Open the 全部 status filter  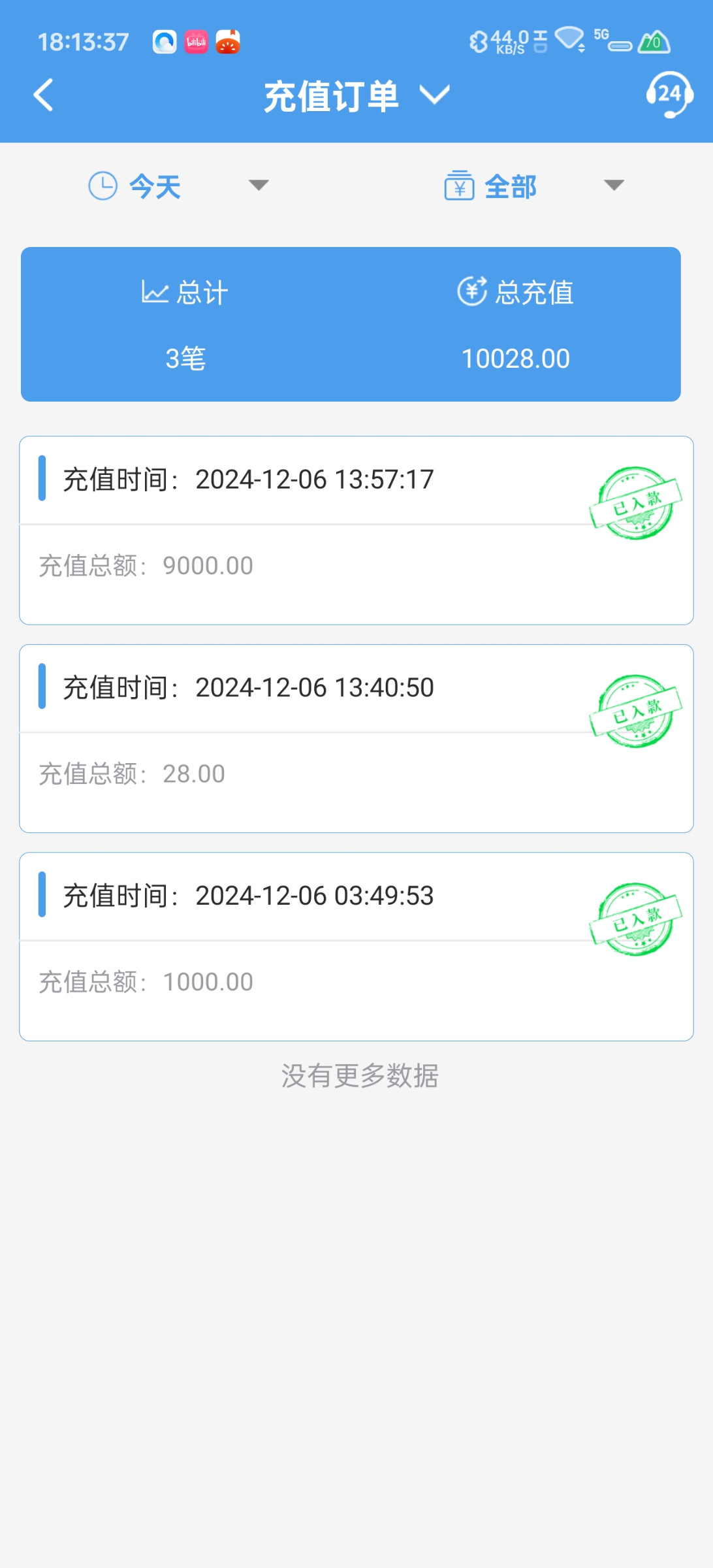coord(534,186)
